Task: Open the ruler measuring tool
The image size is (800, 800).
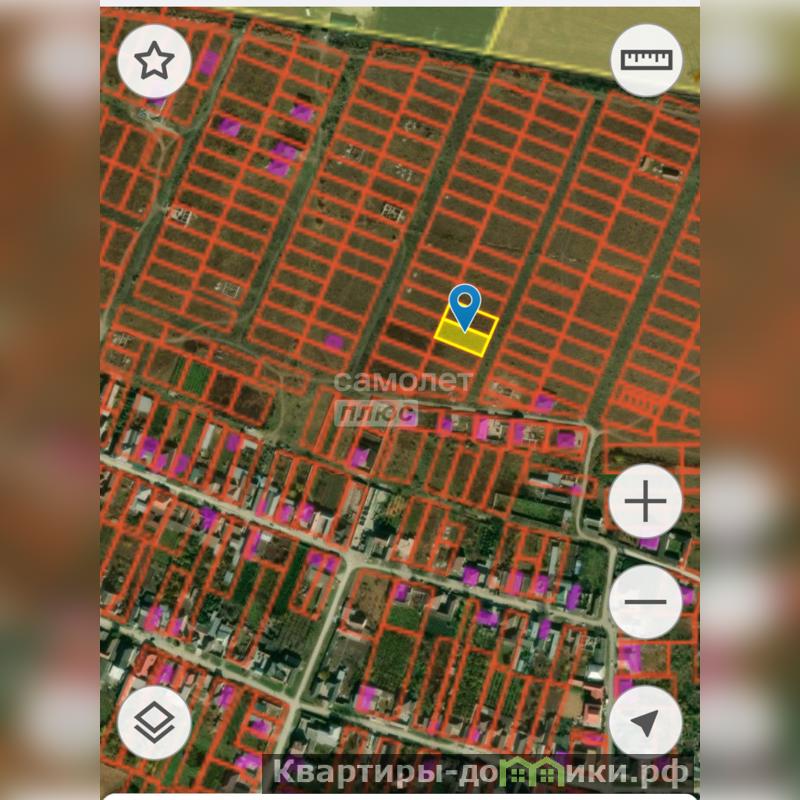Action: (x=646, y=60)
